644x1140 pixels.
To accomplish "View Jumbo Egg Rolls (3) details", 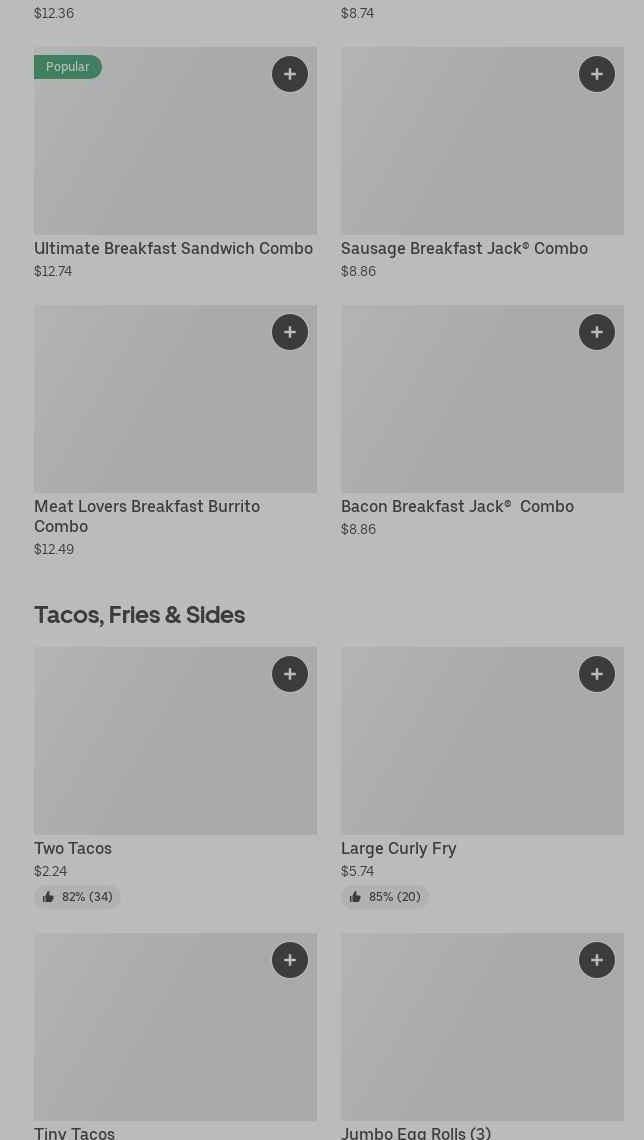I will point(416,1132).
